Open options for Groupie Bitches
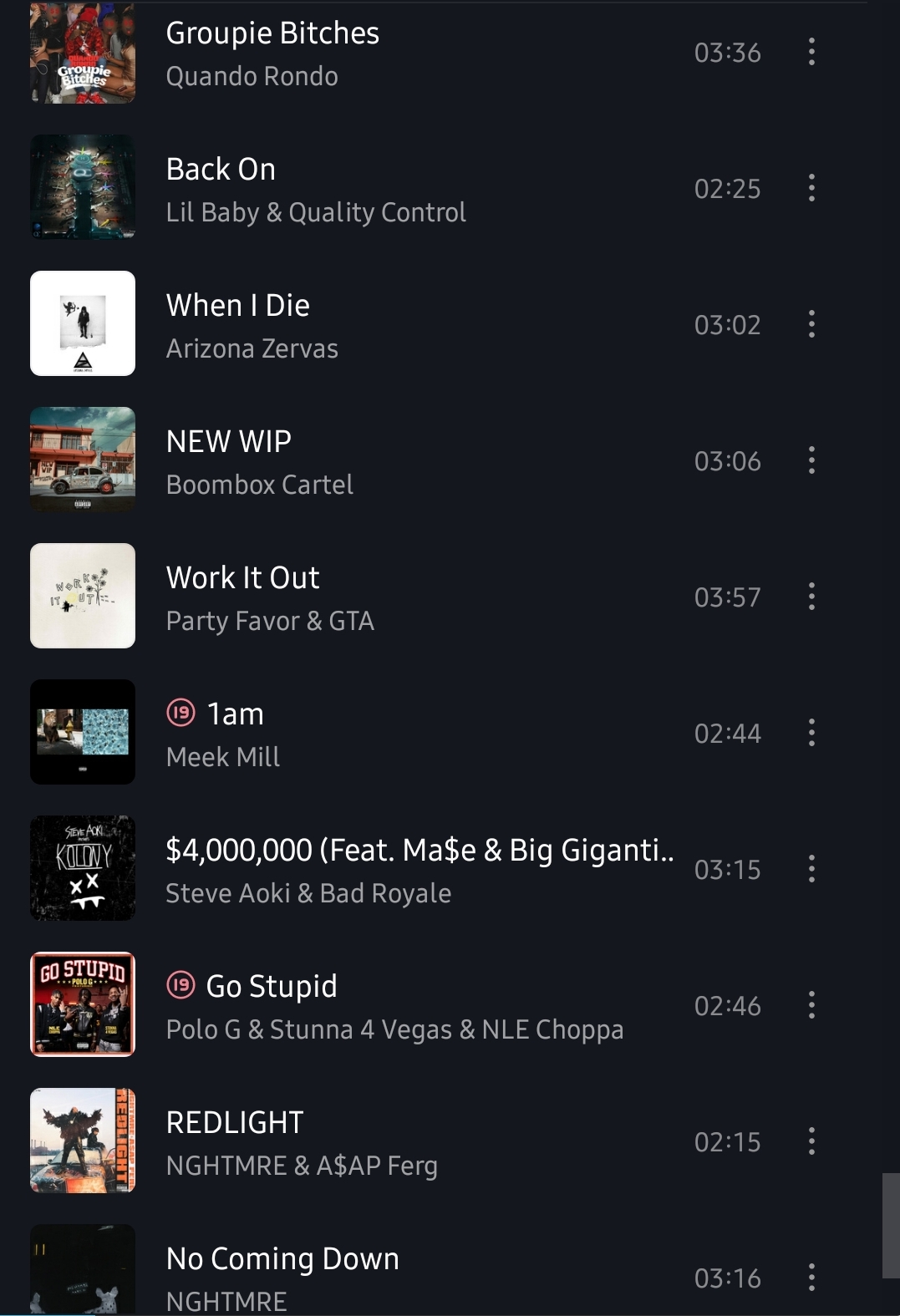Viewport: 900px width, 1316px height. pyautogui.click(x=811, y=52)
